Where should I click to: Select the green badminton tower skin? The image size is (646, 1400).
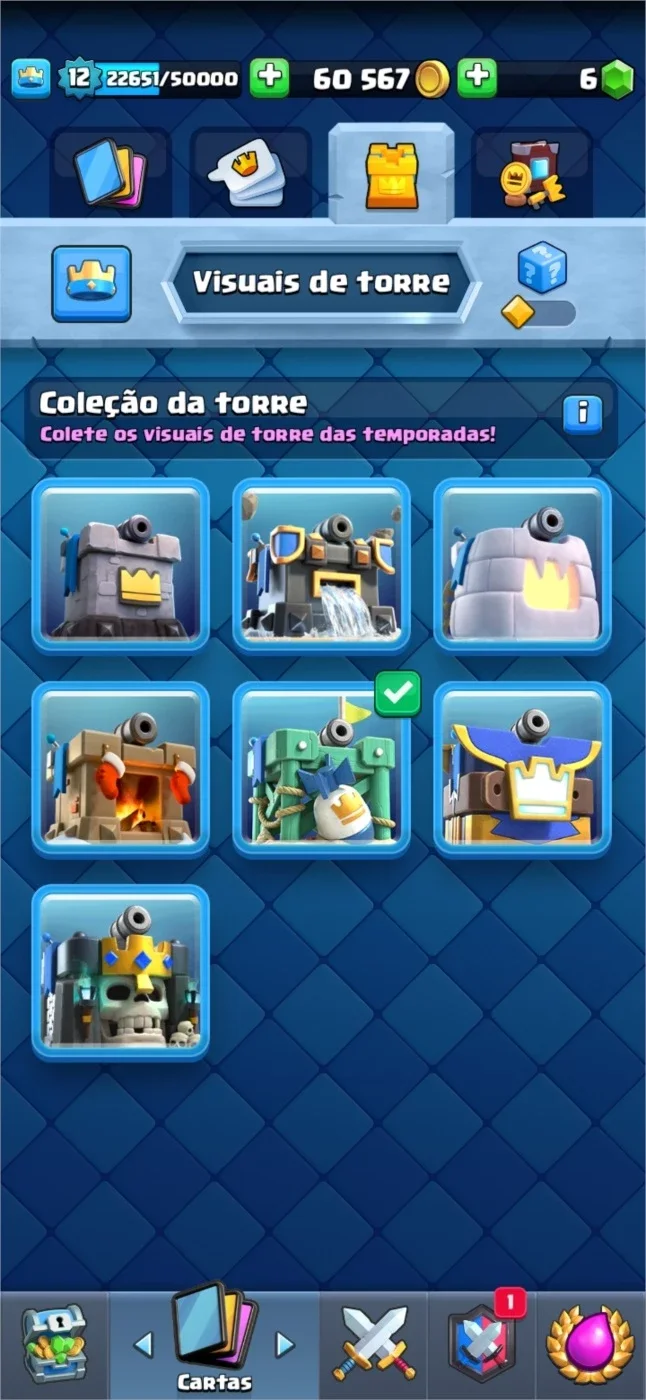(321, 769)
